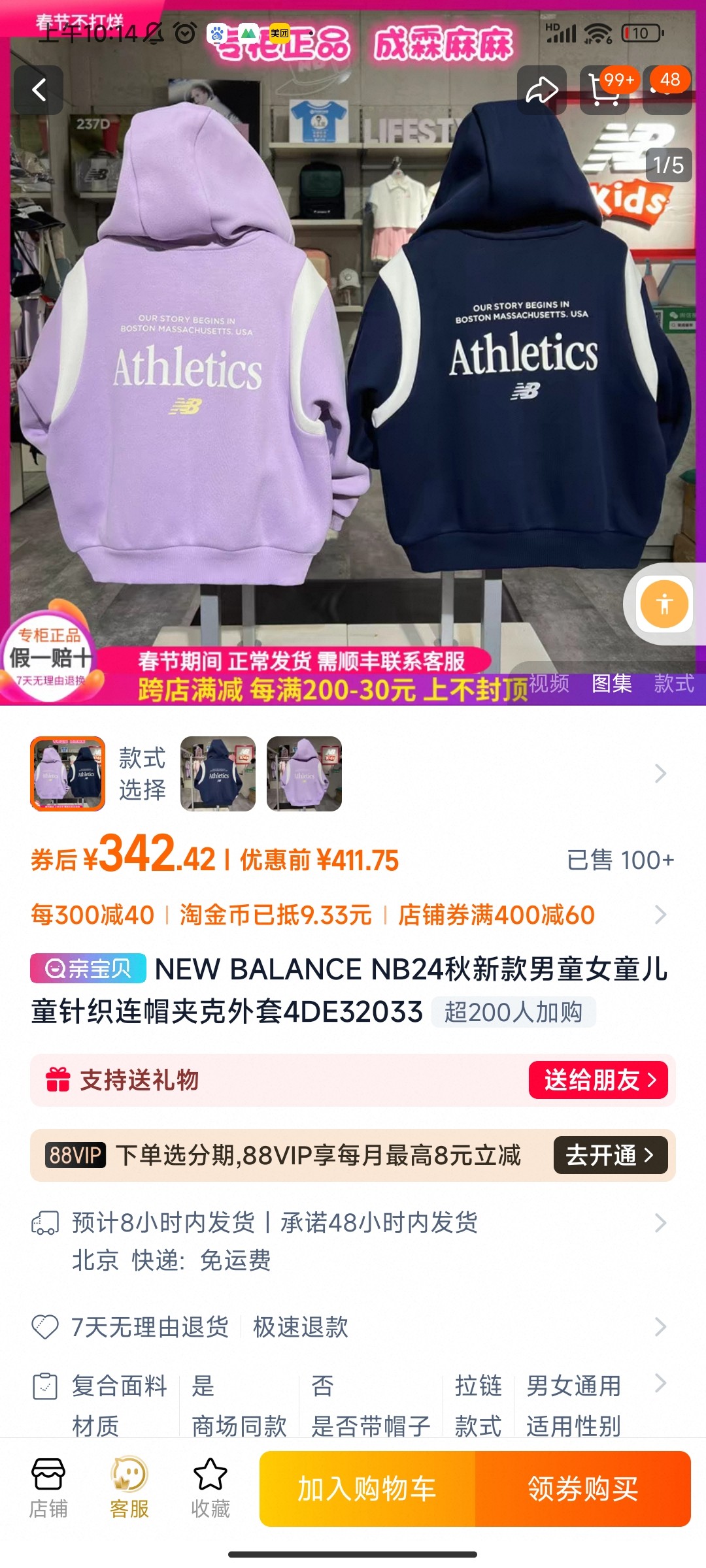Tap 加入购物车 to add to cart
This screenshot has width=706, height=1568.
coord(367,1489)
